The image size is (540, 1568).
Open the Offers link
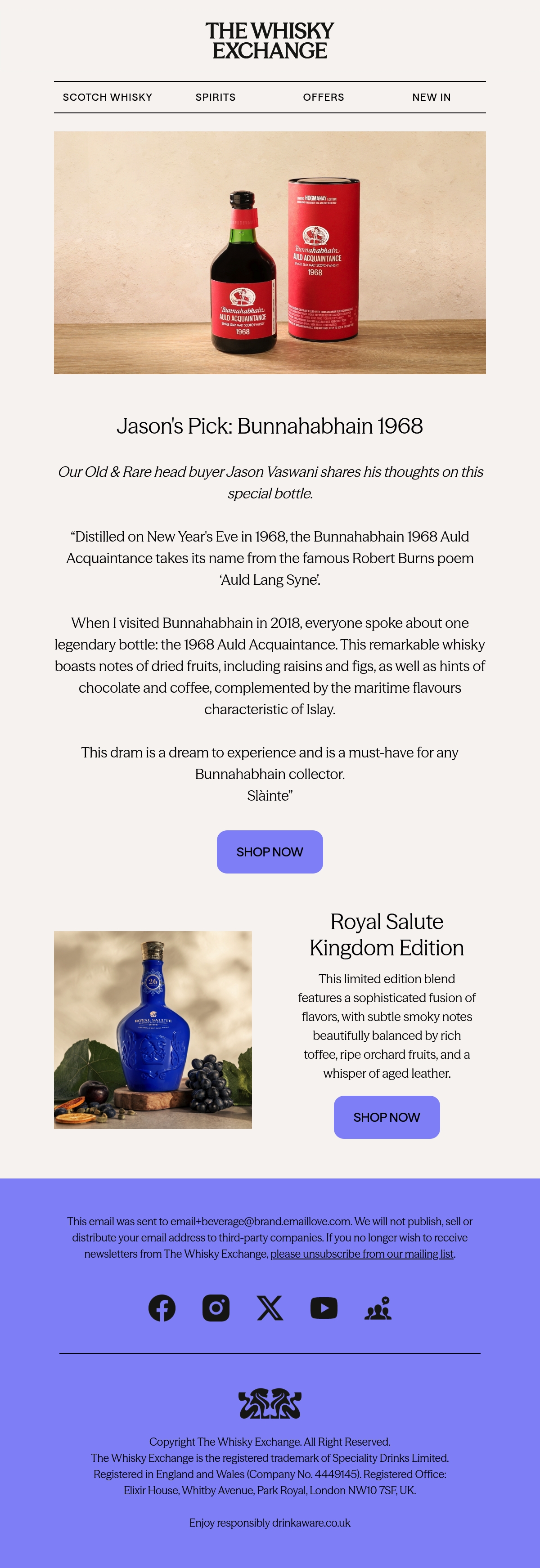(323, 98)
